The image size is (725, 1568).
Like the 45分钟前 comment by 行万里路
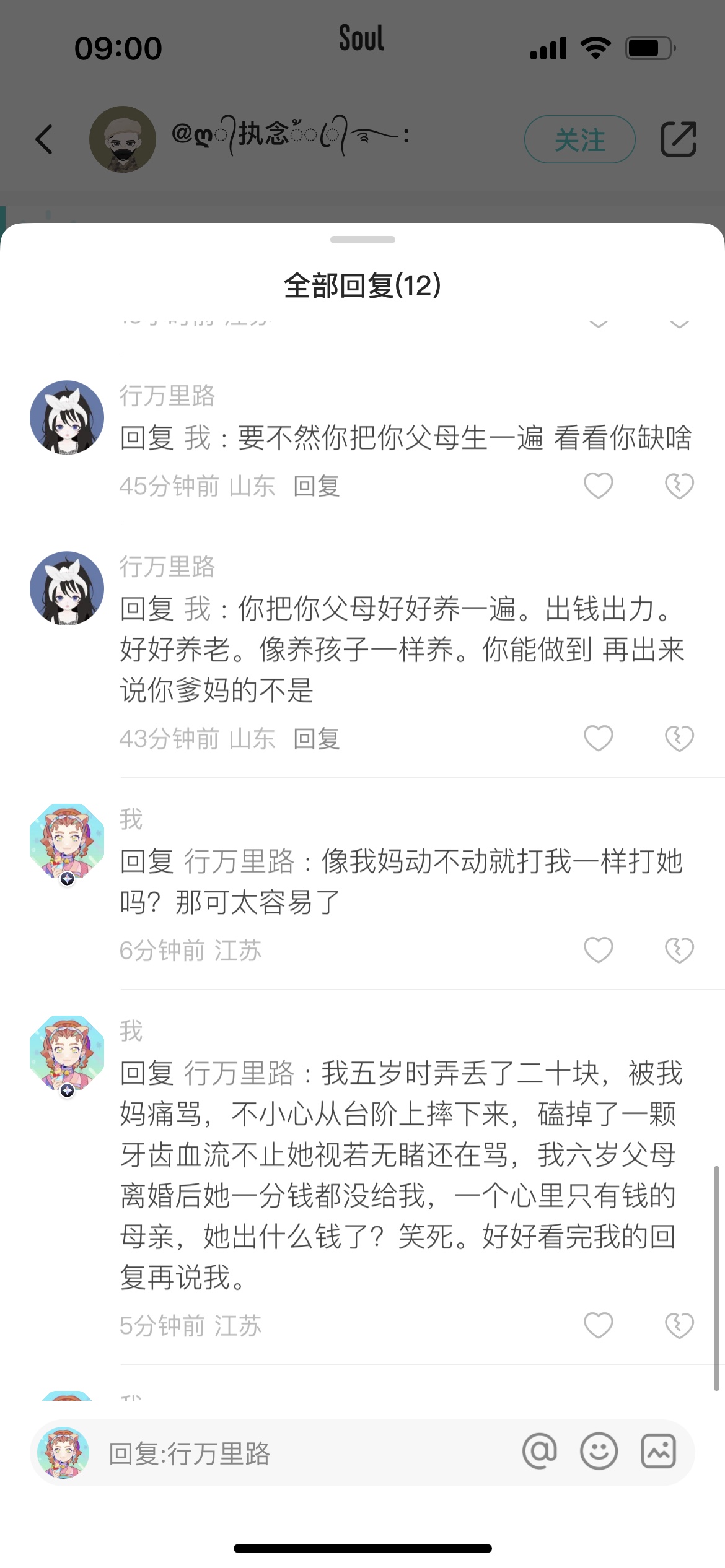pyautogui.click(x=599, y=486)
